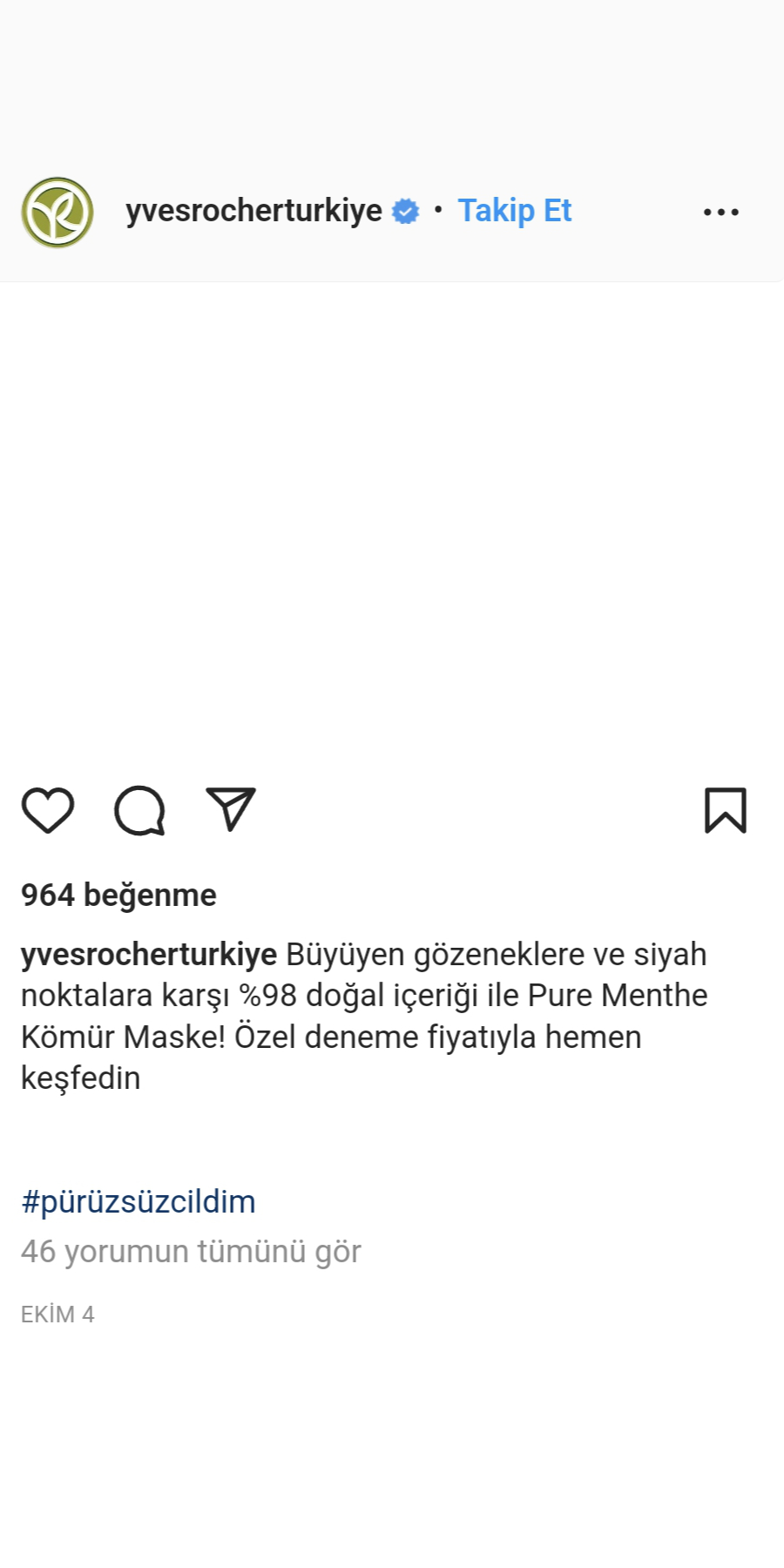
Task: Open hashtag #pürüzsüzcildim
Action: [139, 1201]
